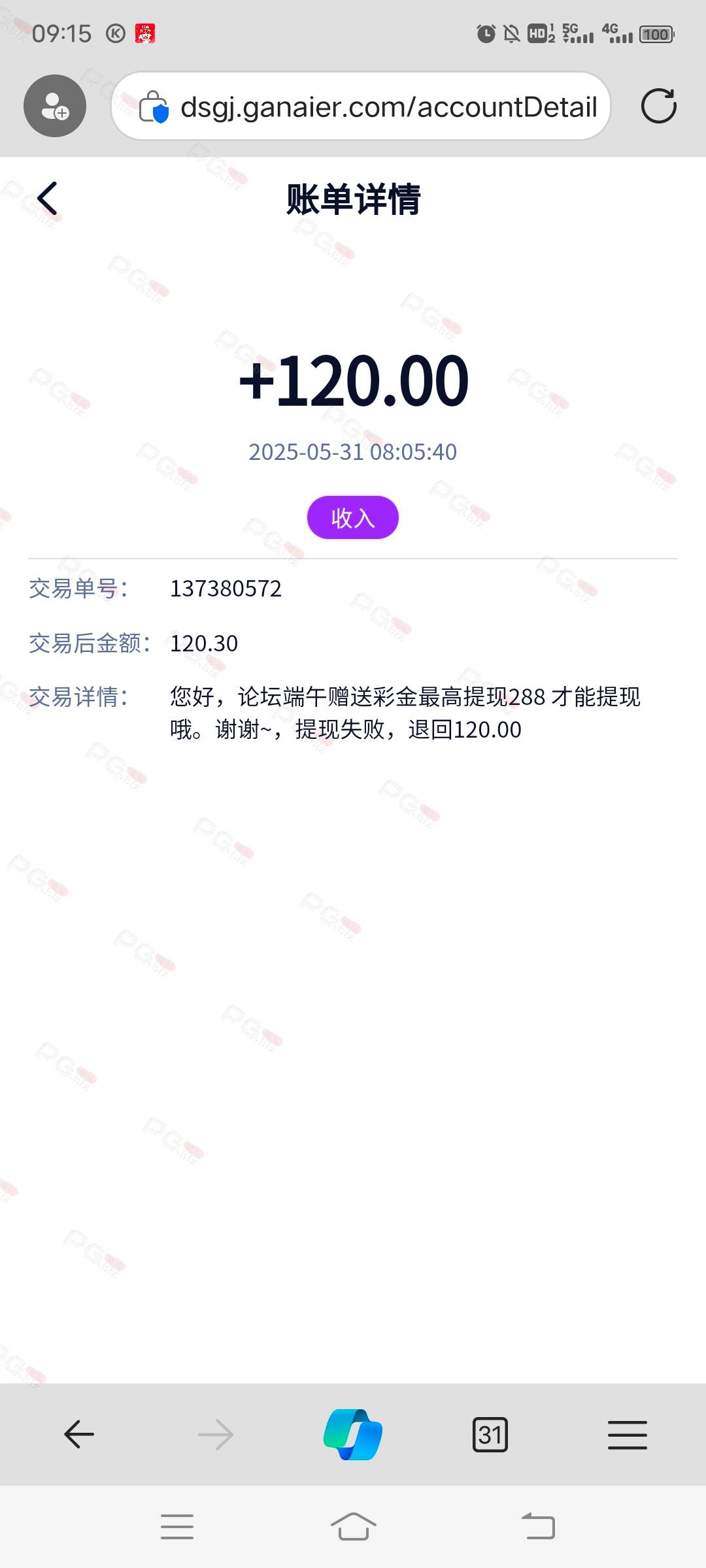Go to the system home screen
This screenshot has width=706, height=1568.
[x=353, y=1527]
